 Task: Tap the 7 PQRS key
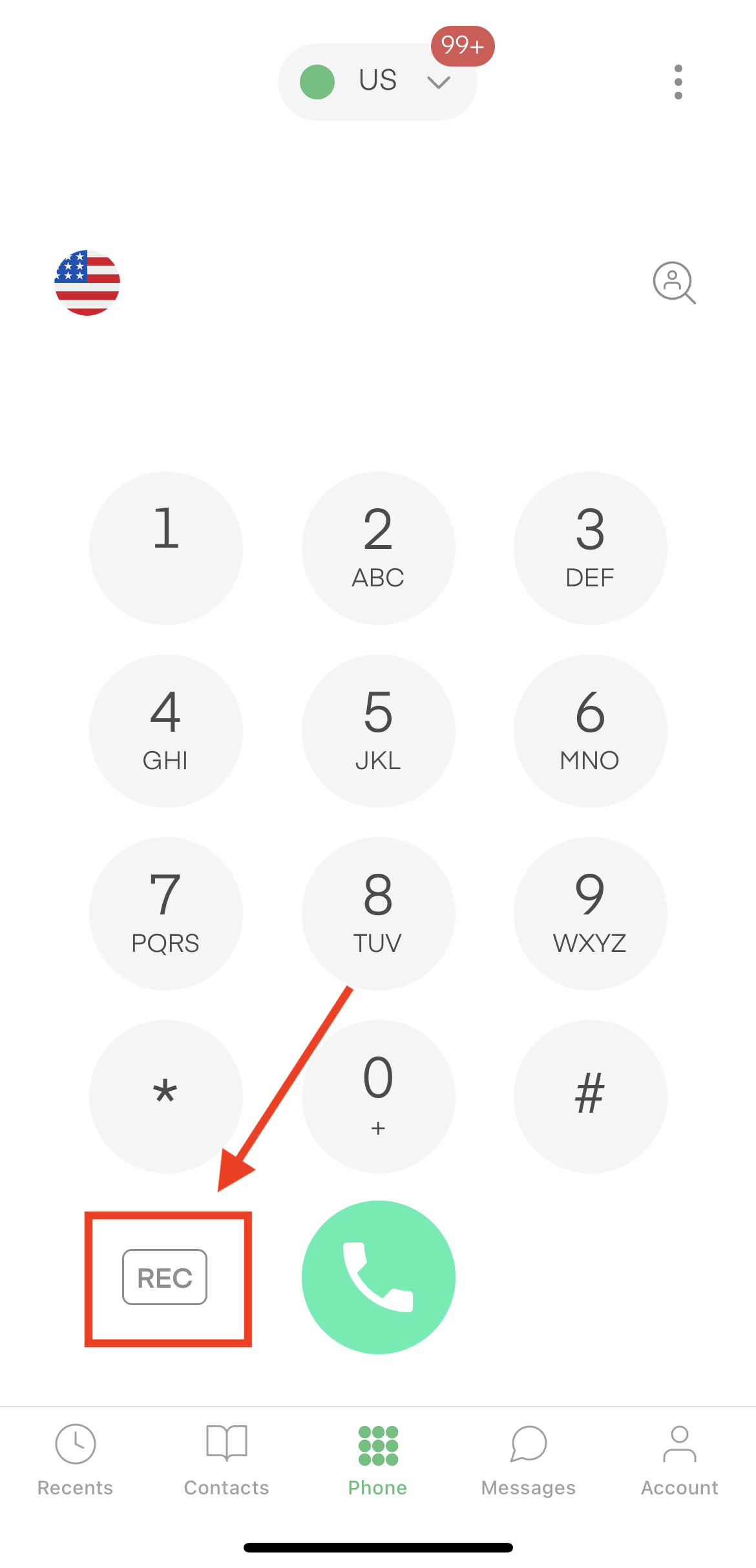[166, 913]
